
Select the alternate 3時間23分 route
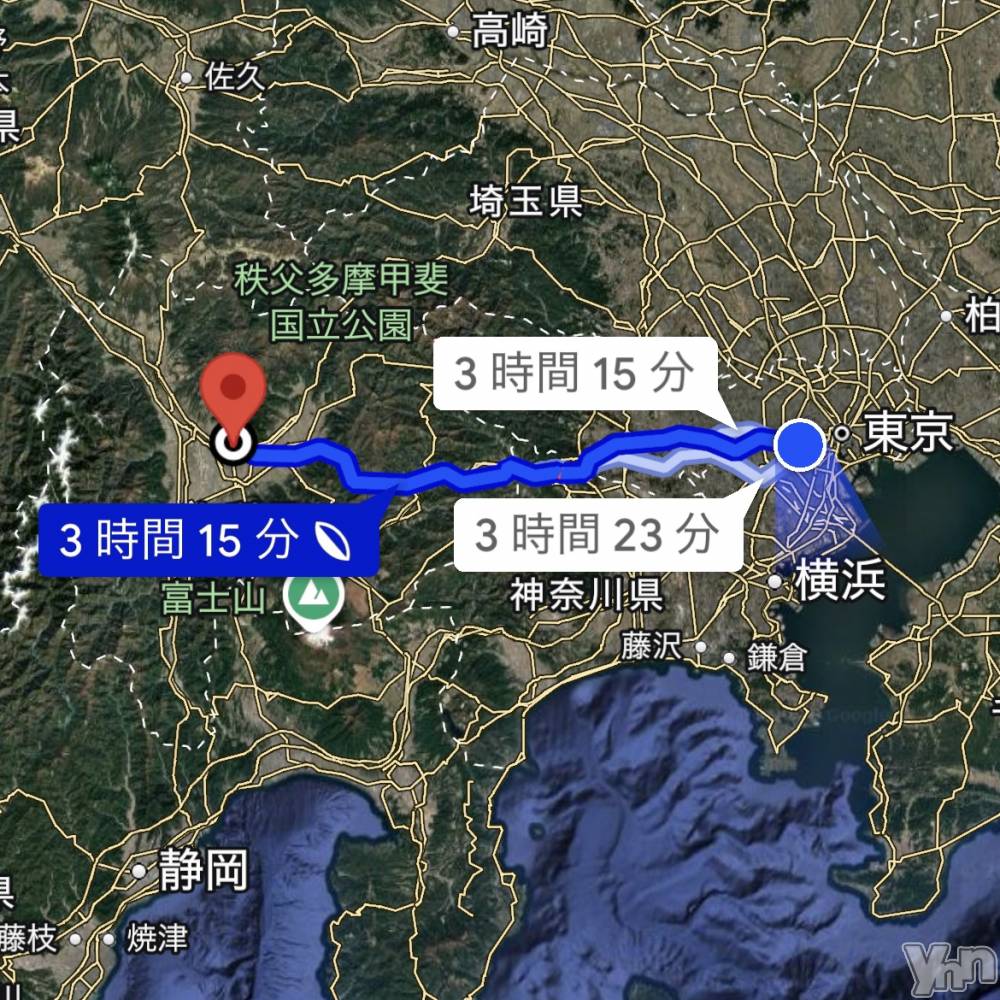coord(596,535)
